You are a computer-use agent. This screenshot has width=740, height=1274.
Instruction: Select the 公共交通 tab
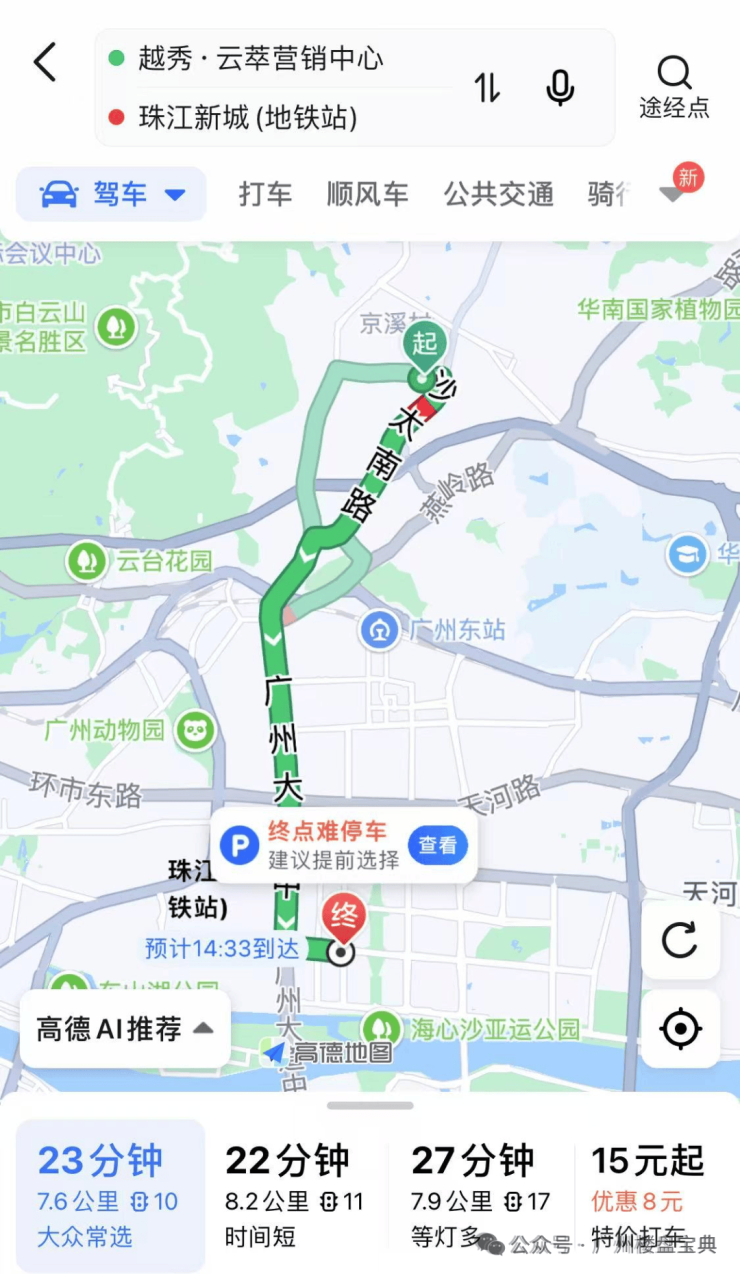498,194
